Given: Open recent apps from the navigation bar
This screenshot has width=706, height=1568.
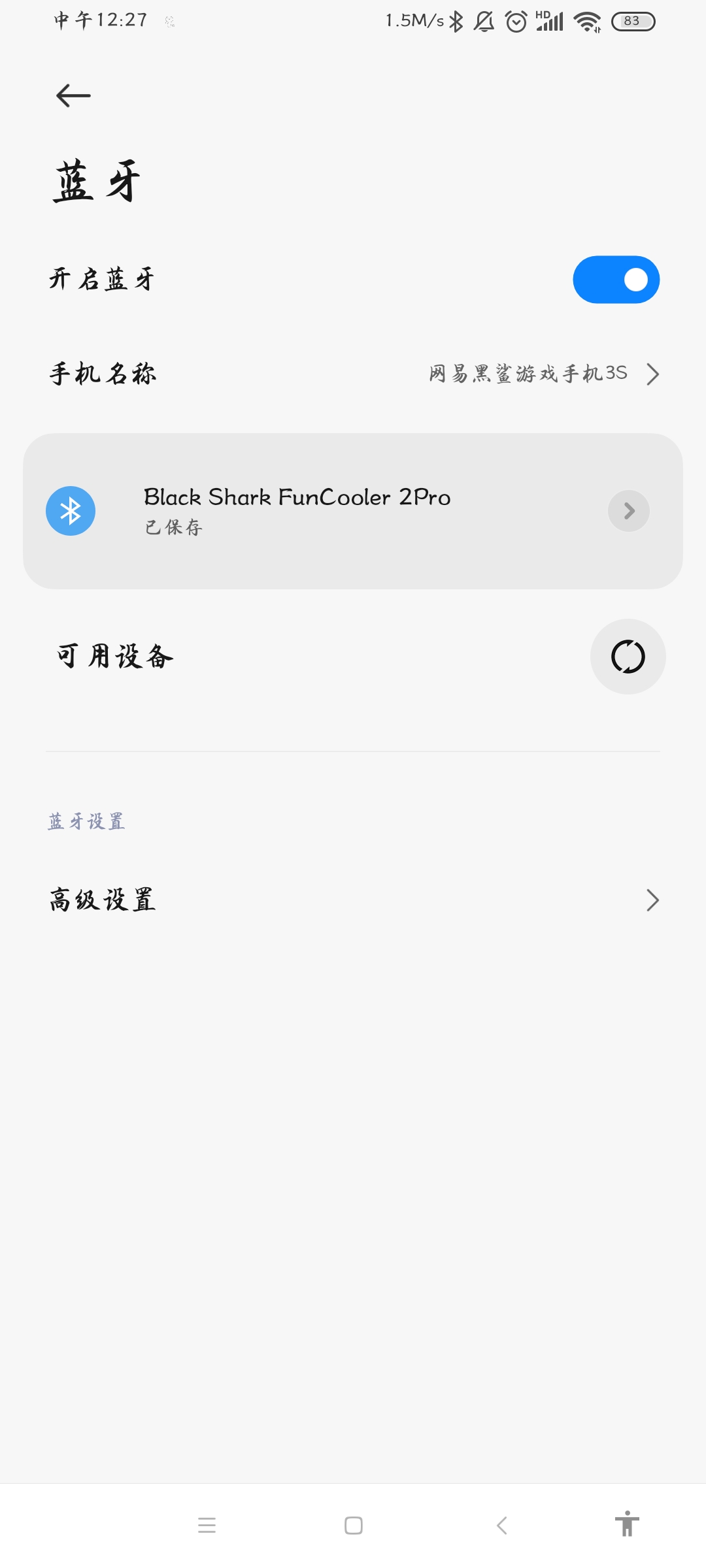Looking at the screenshot, I should [x=207, y=1526].
